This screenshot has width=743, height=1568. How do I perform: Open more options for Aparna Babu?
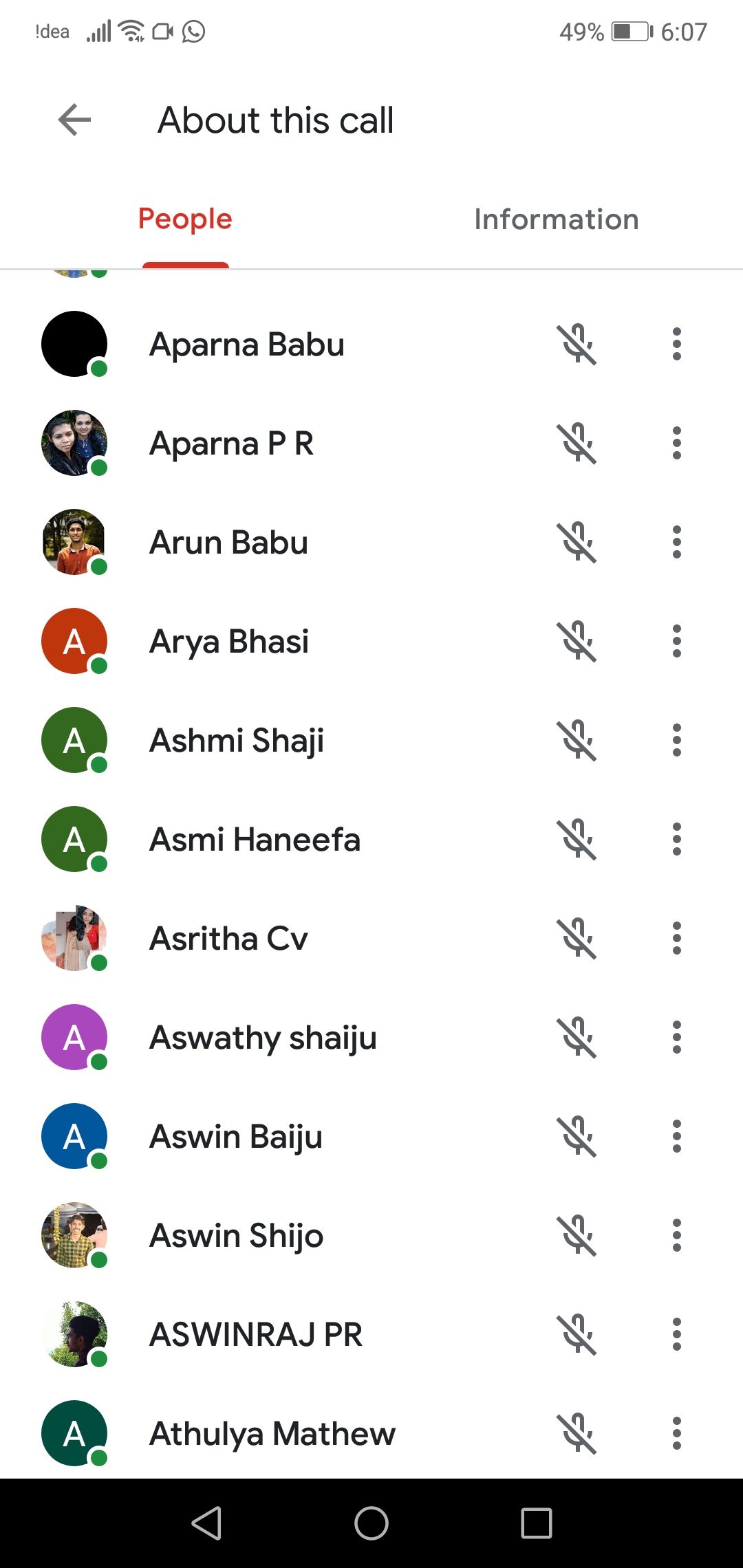tap(677, 344)
